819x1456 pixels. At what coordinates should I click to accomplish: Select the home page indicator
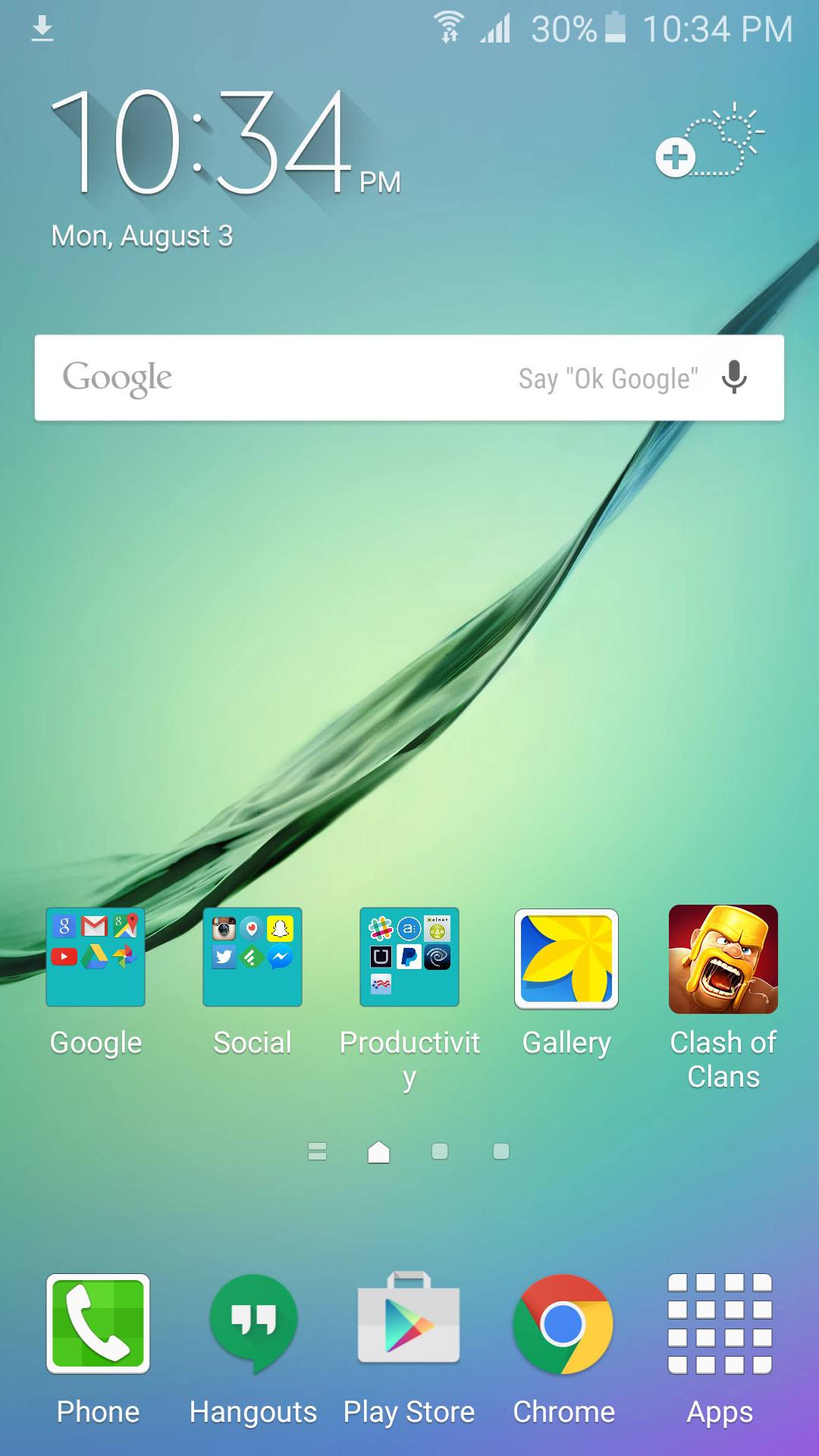click(378, 1151)
